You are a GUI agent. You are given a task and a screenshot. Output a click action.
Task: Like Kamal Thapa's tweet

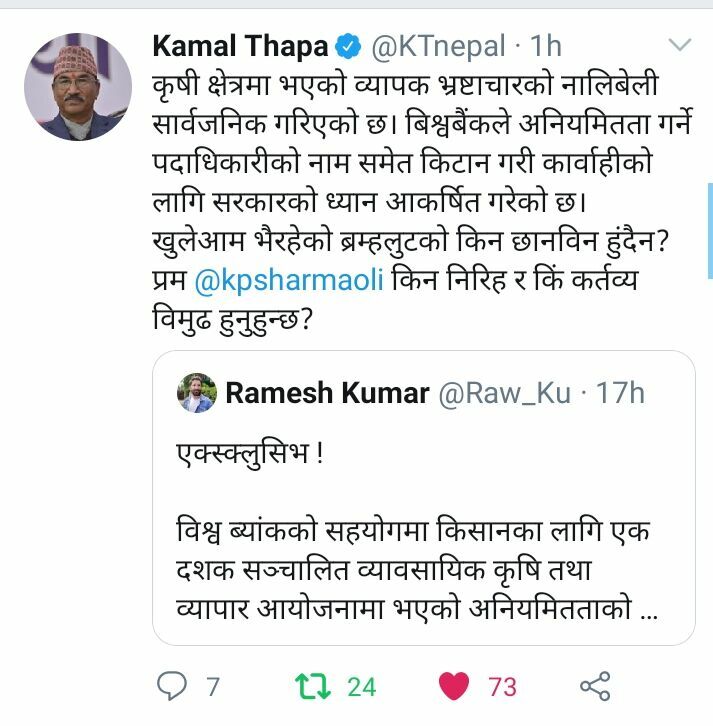pyautogui.click(x=455, y=686)
